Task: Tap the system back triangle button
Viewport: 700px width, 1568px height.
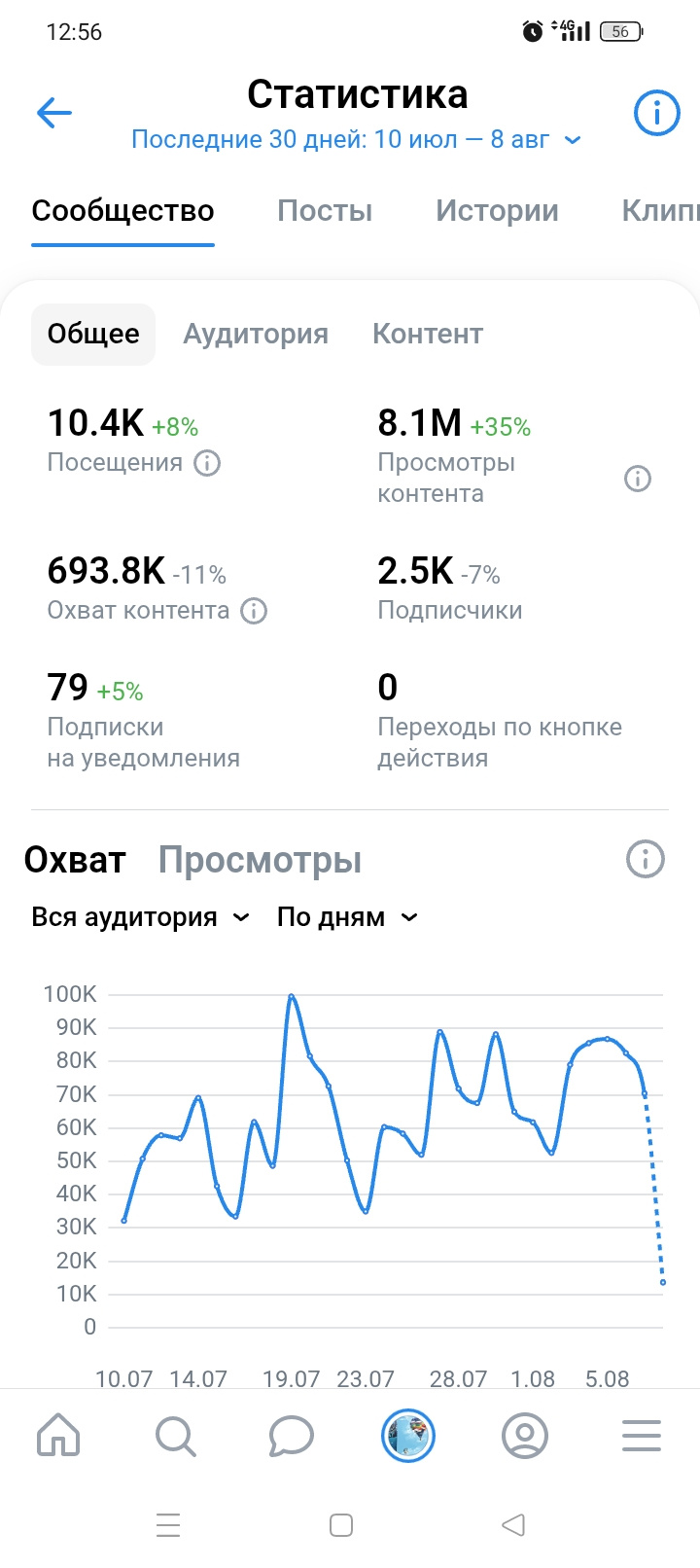Action: pos(513,1524)
